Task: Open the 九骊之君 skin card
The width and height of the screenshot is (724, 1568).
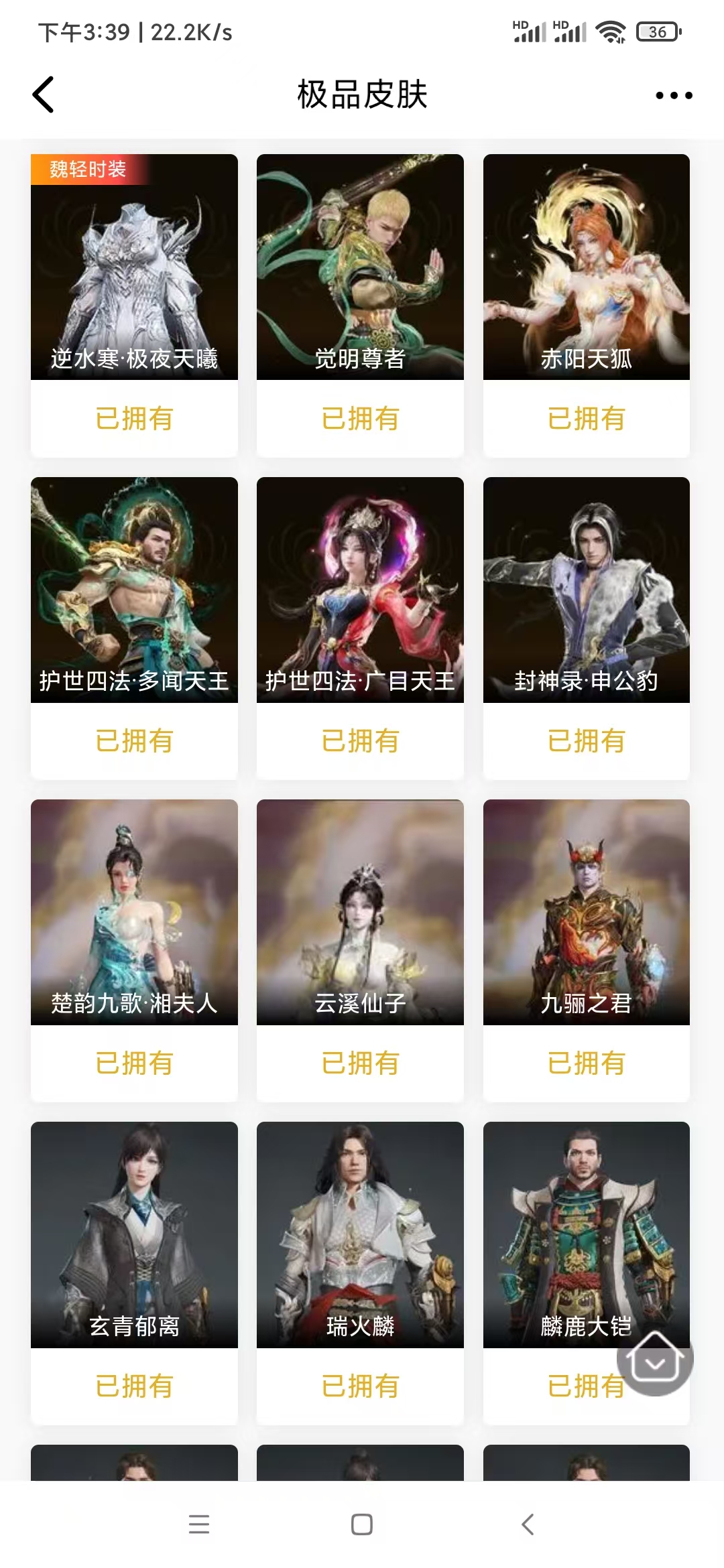Action: tap(586, 911)
